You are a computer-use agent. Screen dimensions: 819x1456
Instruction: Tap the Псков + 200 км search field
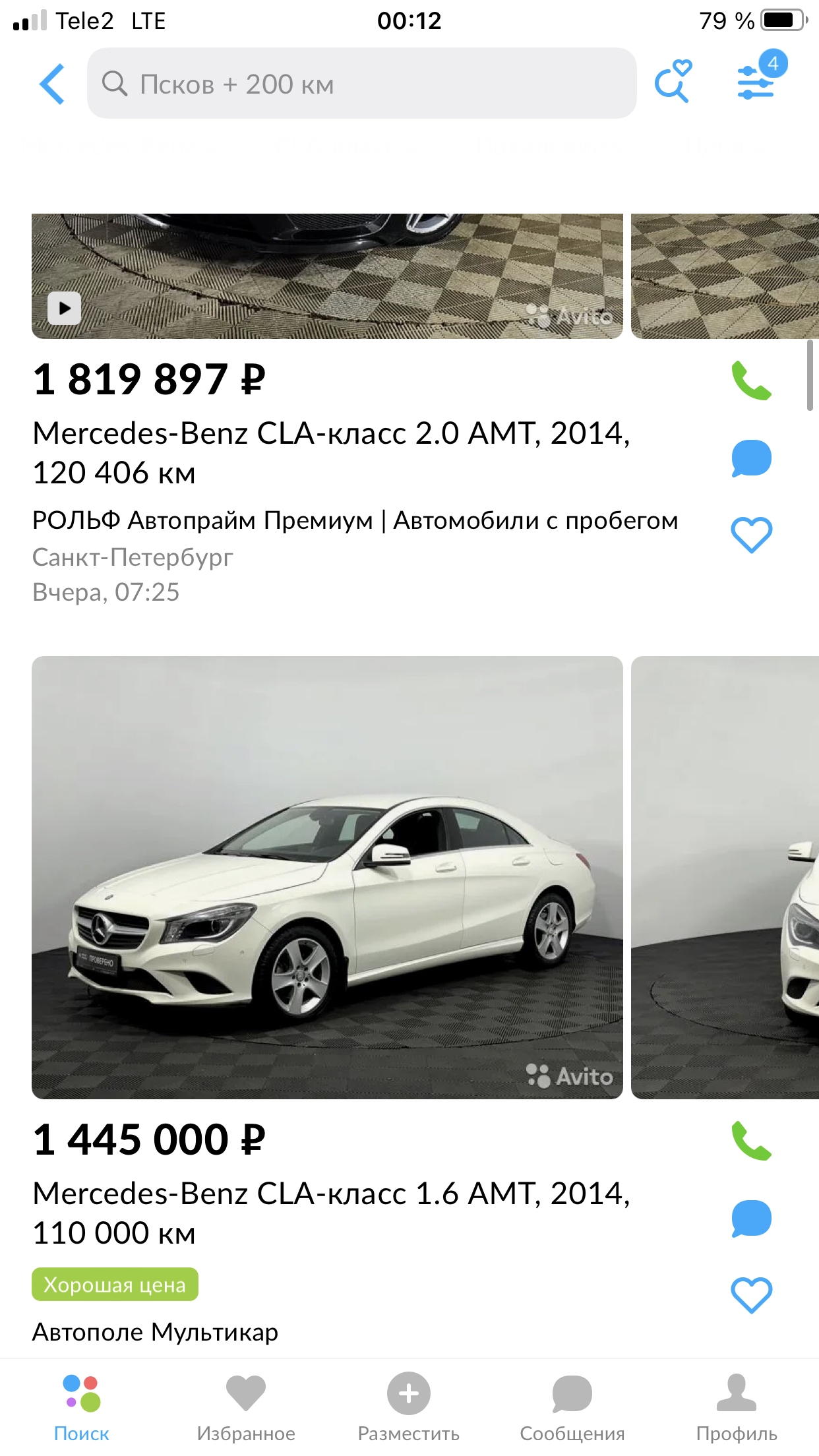pos(361,84)
